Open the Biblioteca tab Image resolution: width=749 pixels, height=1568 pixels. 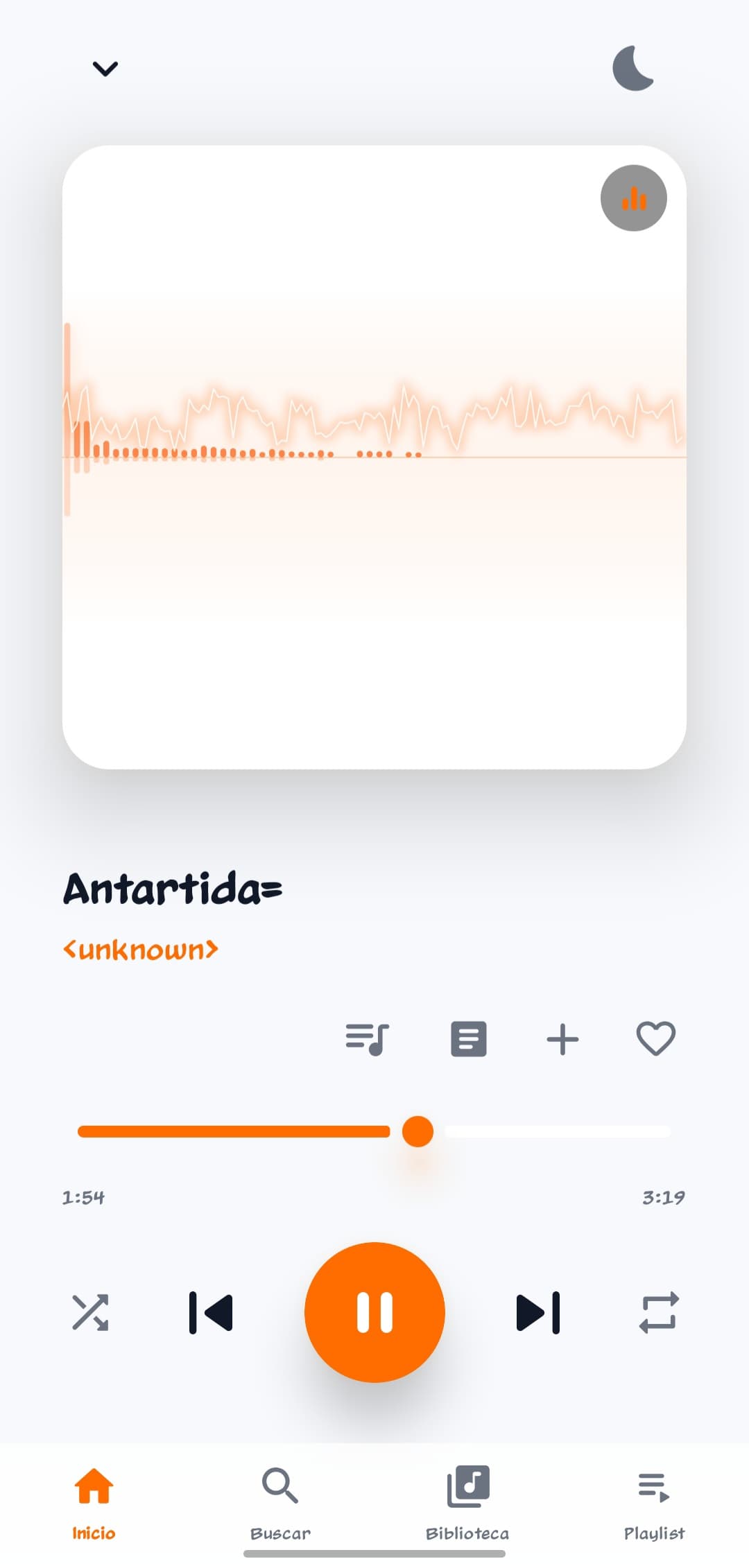pyautogui.click(x=467, y=1503)
